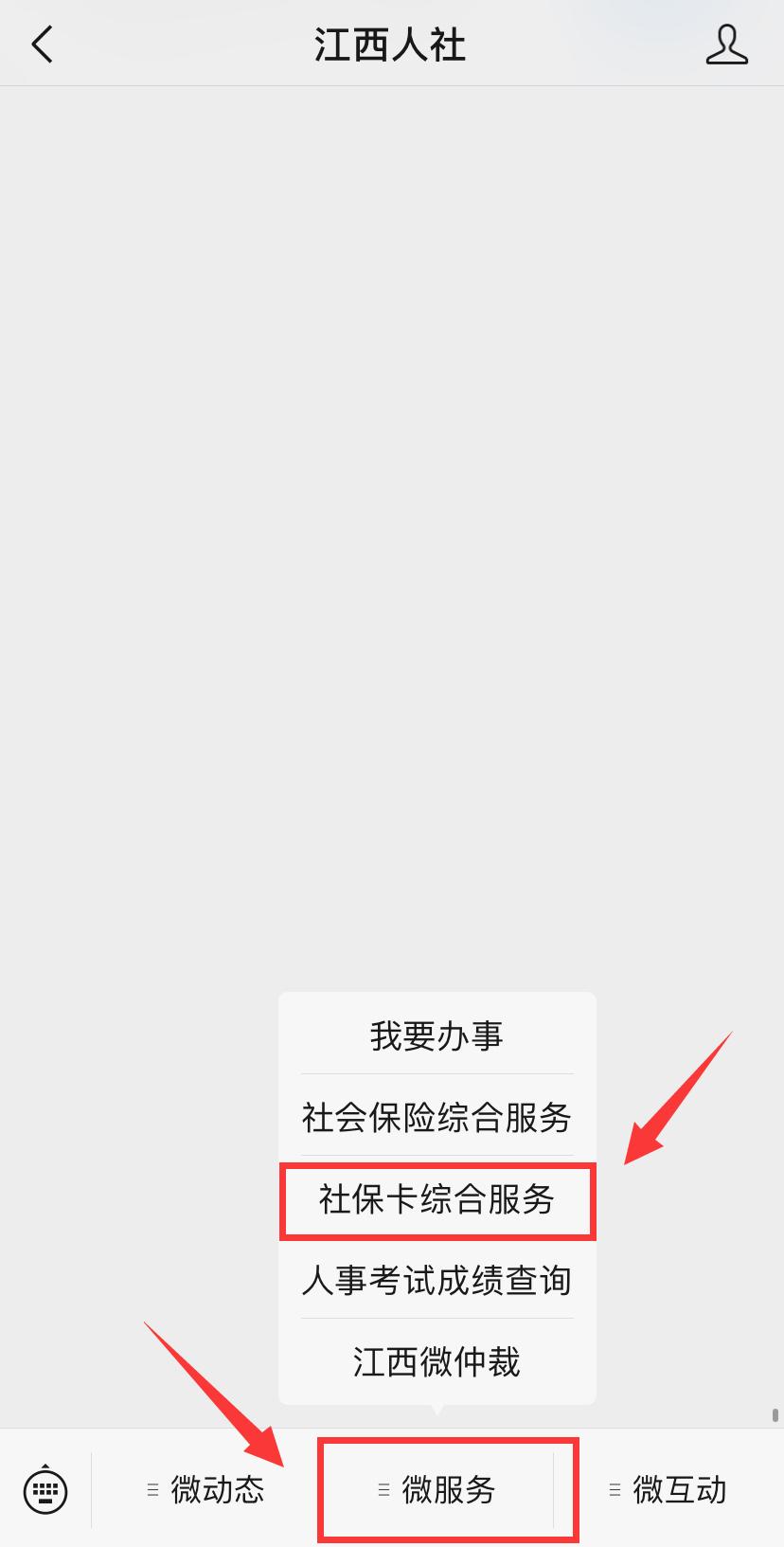
Task: Select 我要办事 from the menu
Action: pyautogui.click(x=437, y=1035)
